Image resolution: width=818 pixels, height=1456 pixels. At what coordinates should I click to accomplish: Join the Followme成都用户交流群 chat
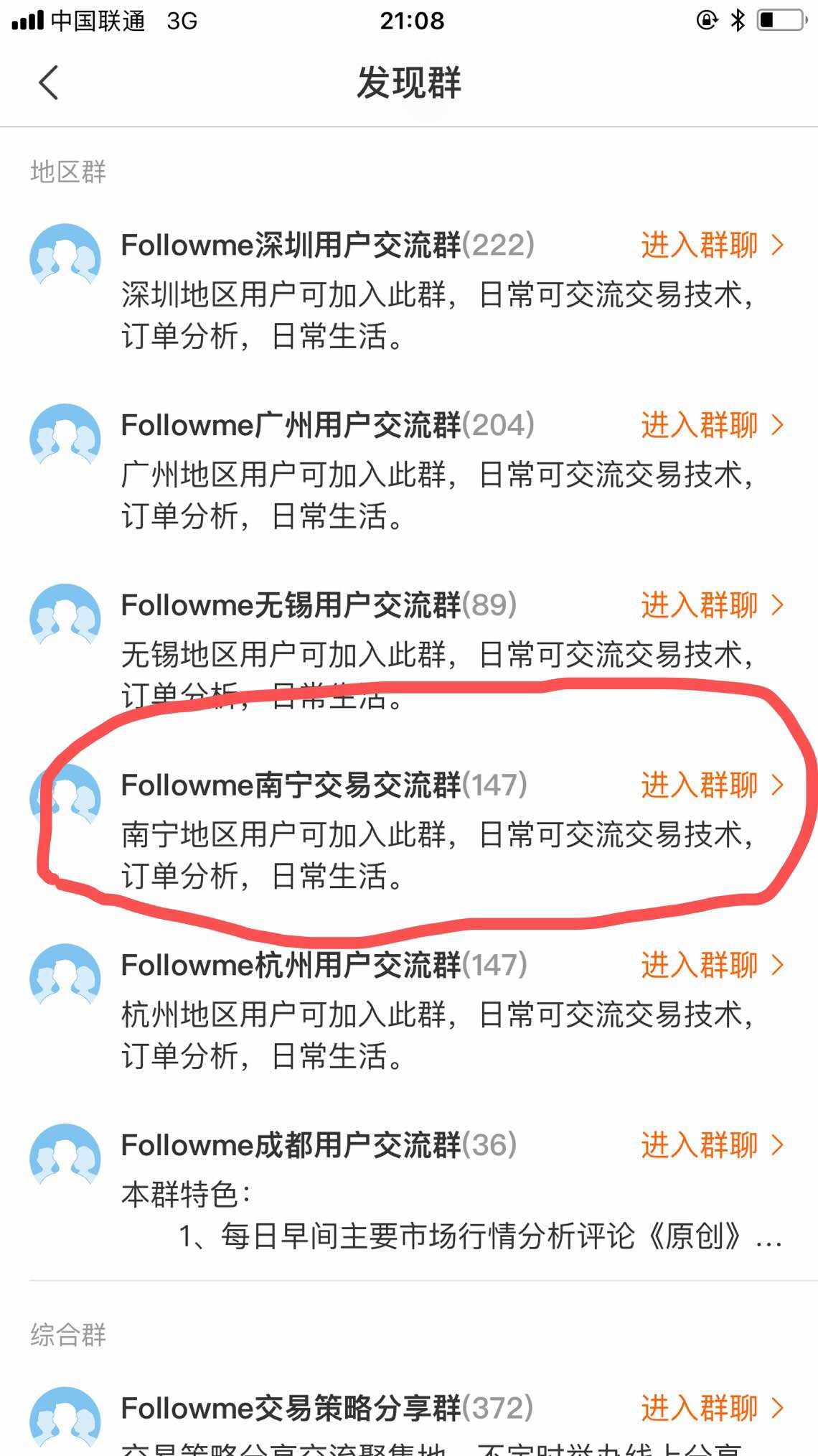pos(712,1145)
